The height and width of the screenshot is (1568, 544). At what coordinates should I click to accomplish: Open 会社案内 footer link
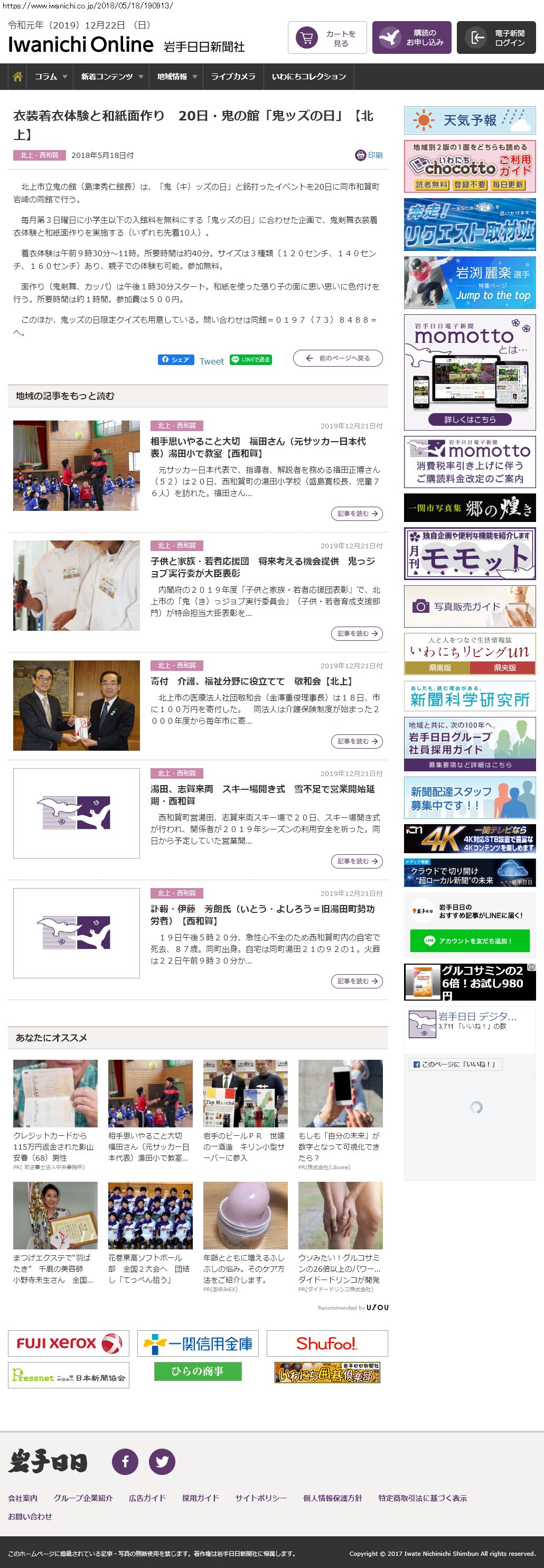23,1498
